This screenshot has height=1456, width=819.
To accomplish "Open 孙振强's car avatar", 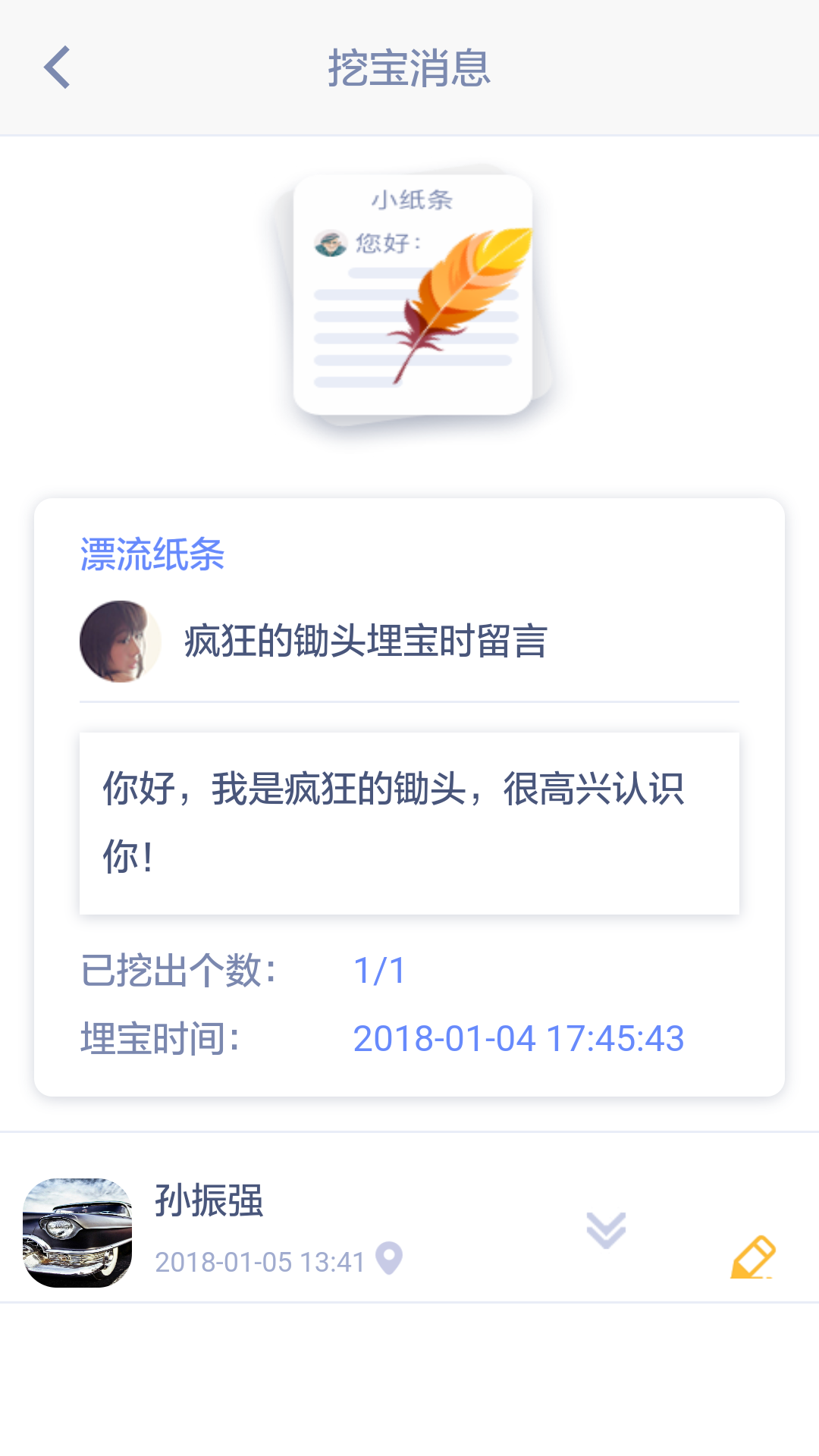I will (x=77, y=1232).
